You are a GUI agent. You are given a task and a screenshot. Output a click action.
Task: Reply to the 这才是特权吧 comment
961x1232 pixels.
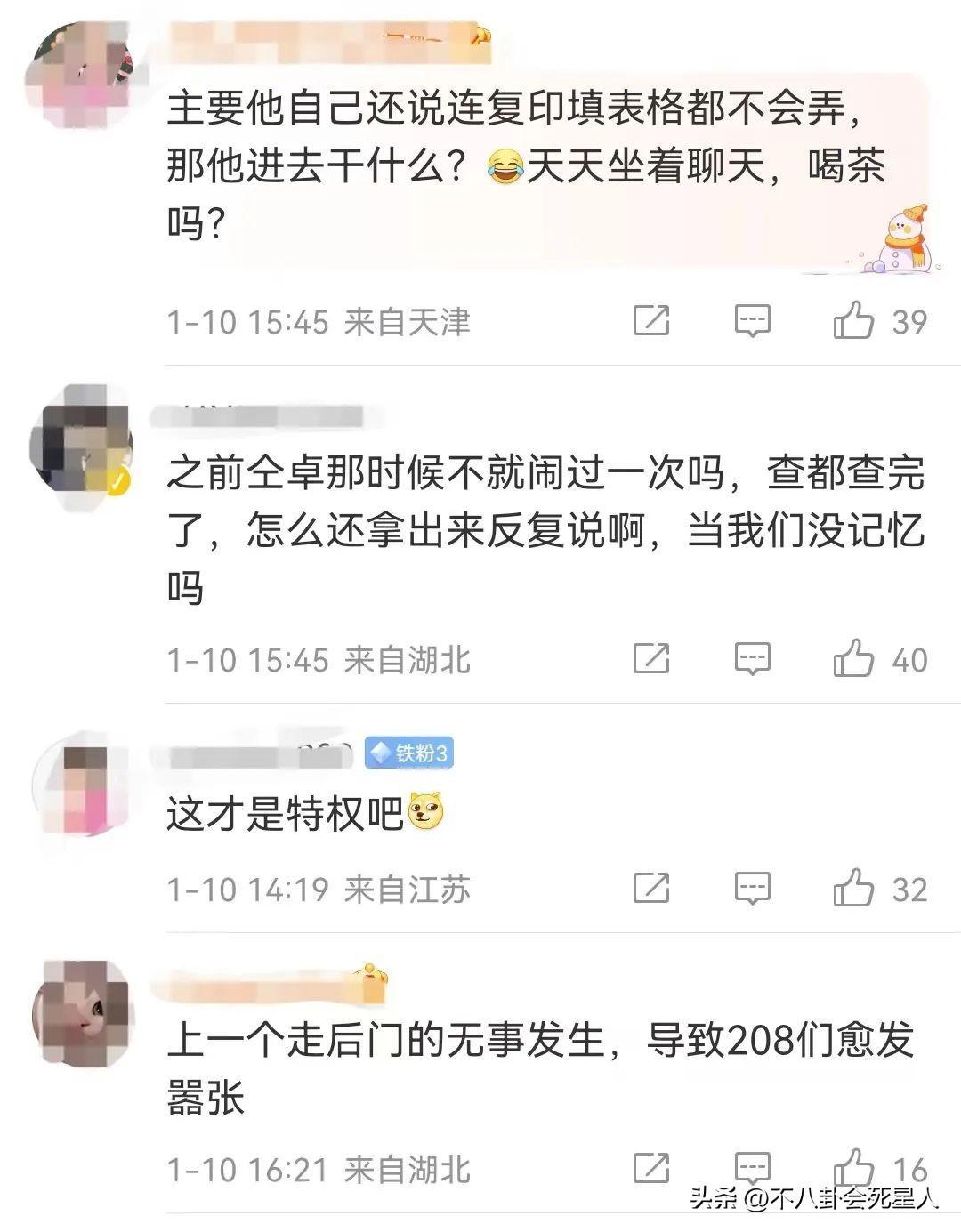click(x=752, y=888)
